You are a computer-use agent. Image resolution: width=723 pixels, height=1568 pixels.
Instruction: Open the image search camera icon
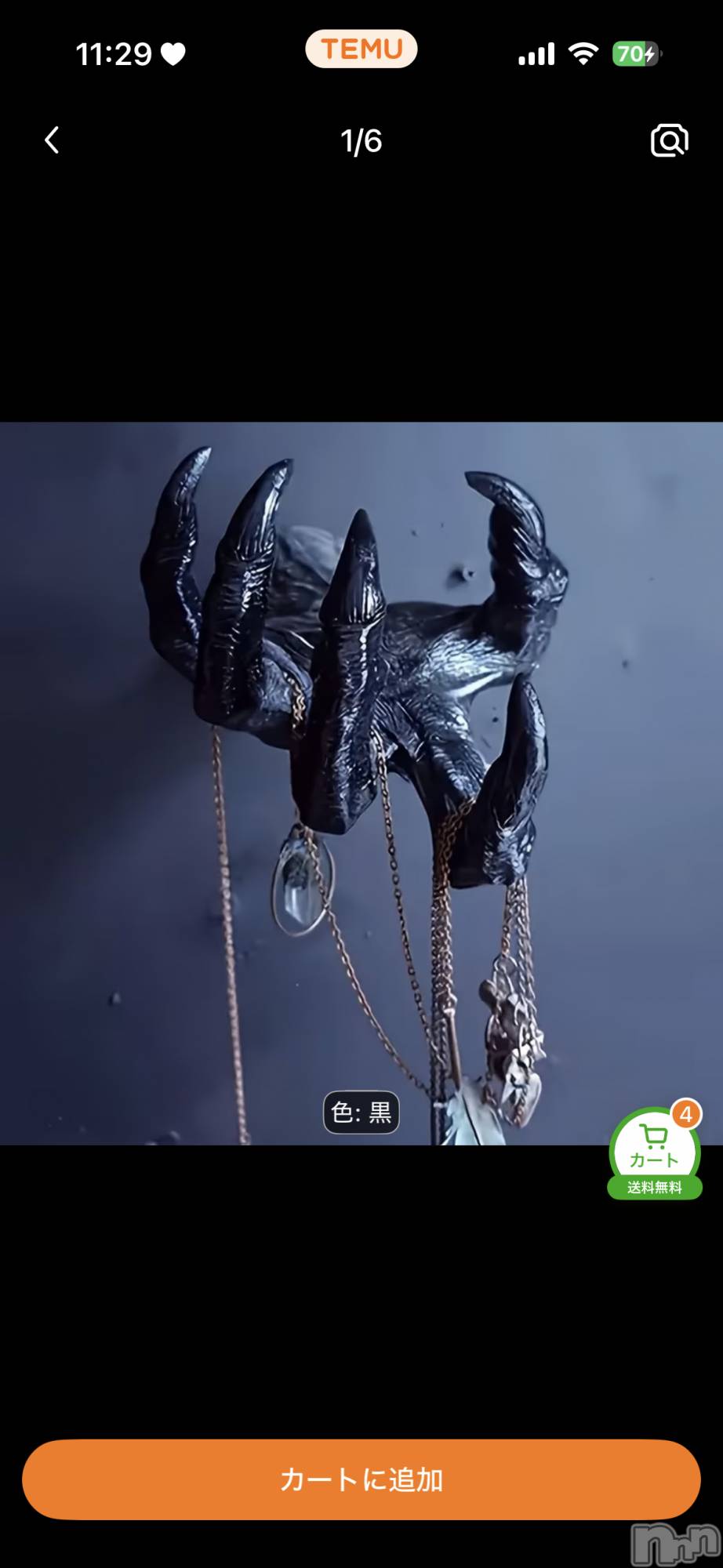(x=669, y=141)
